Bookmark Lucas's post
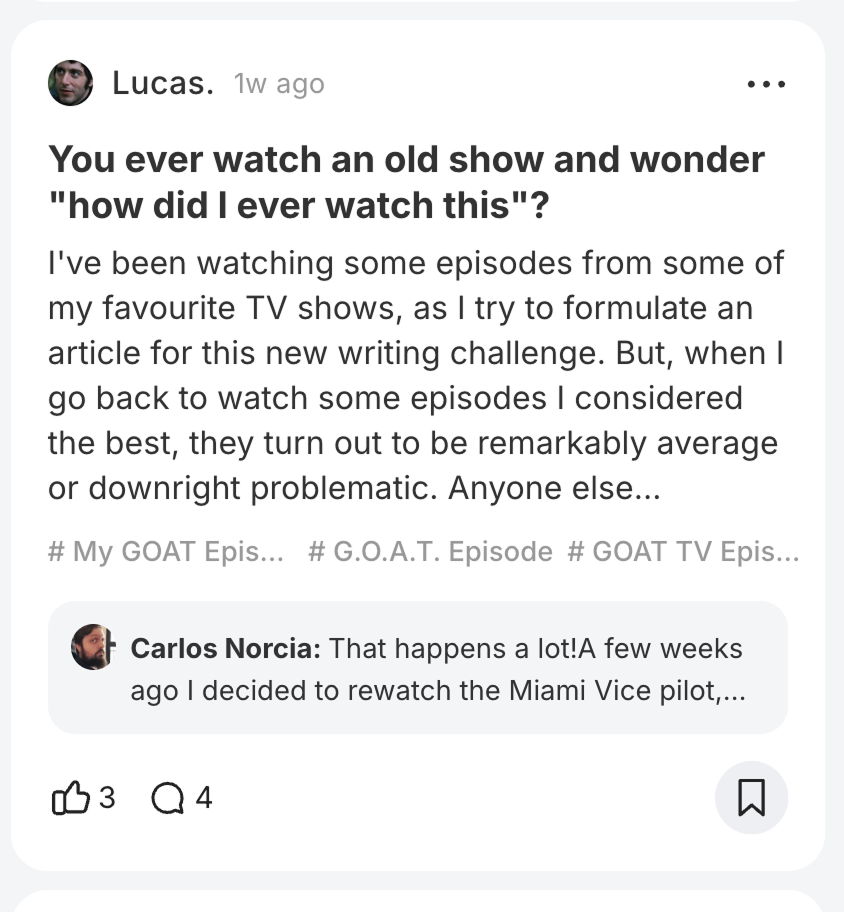Viewport: 844px width, 912px height. (x=751, y=798)
